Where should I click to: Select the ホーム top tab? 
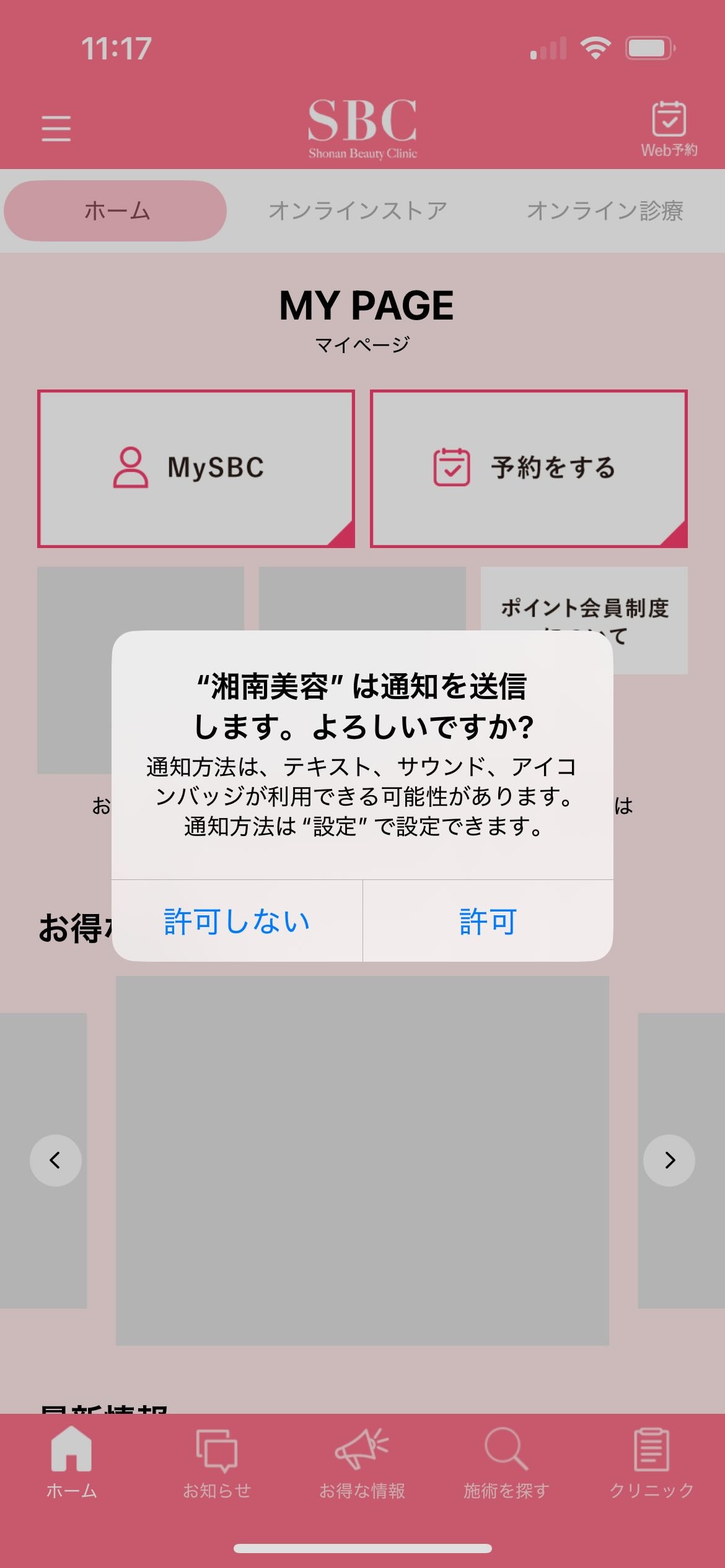click(116, 211)
